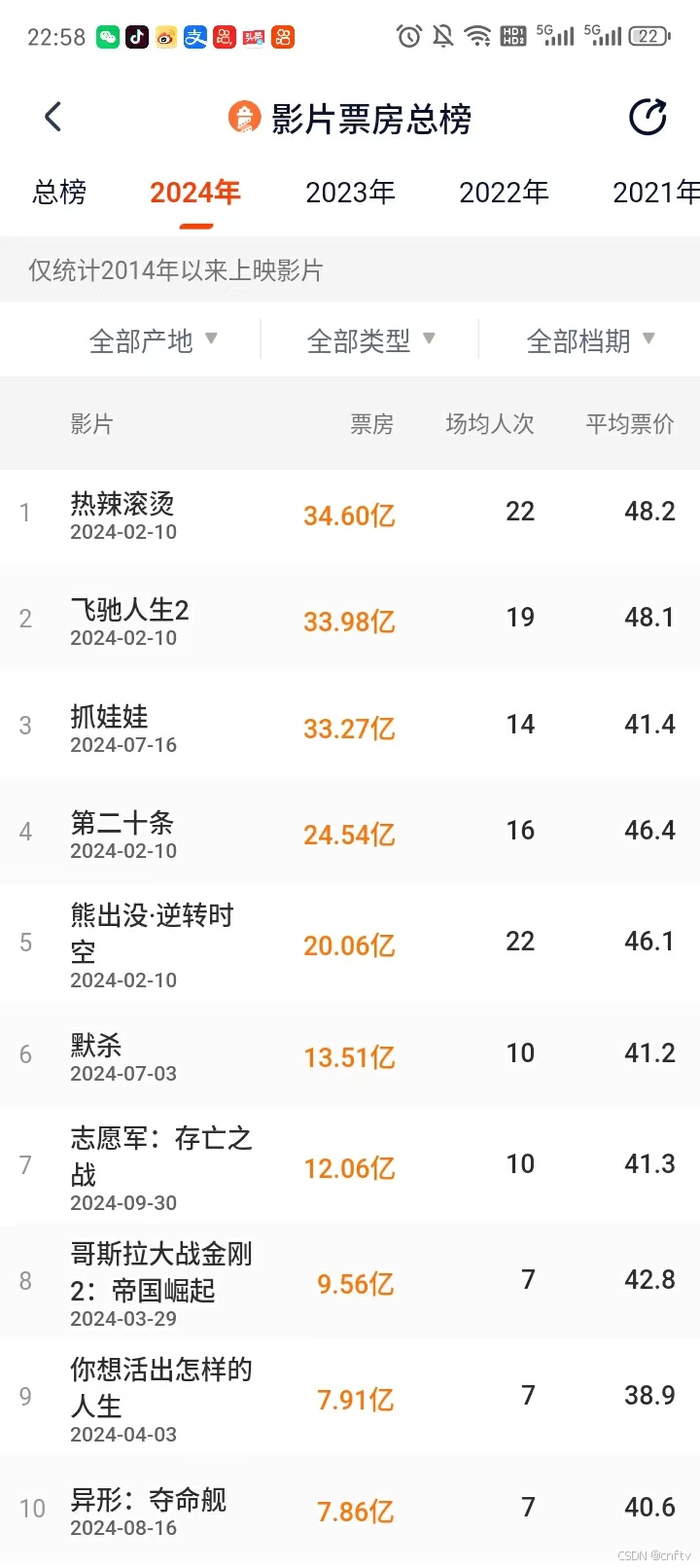
Task: Open 异形：夺命舰 entry
Action: click(148, 1500)
